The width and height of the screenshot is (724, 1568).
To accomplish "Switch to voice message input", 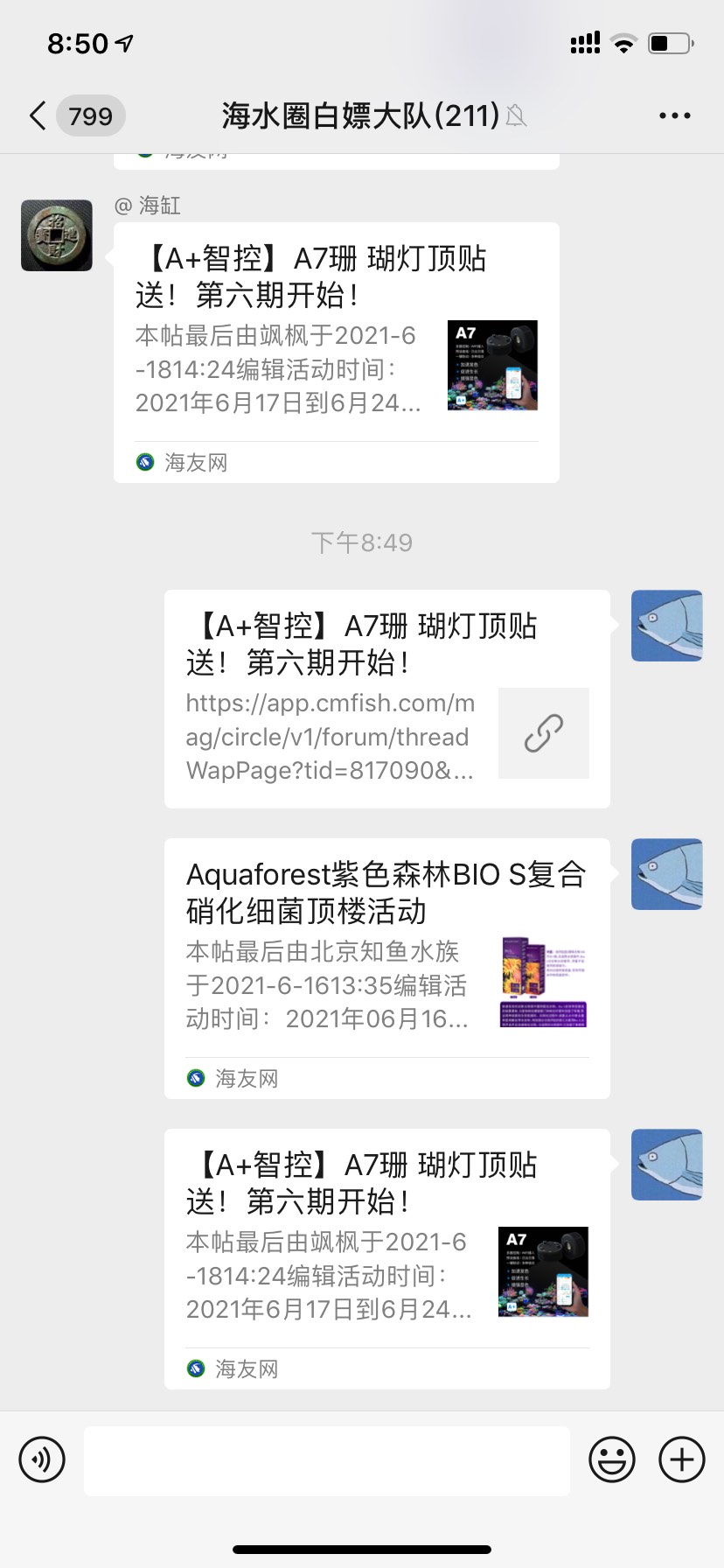I will [x=42, y=1459].
